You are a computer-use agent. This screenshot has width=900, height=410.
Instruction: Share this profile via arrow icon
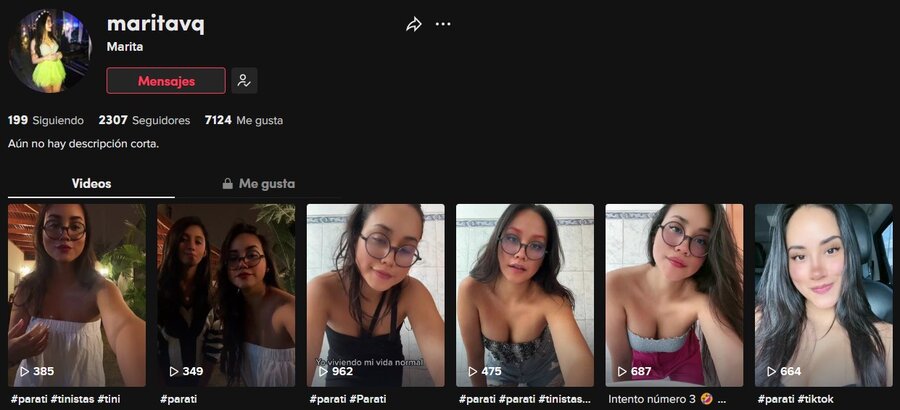414,24
